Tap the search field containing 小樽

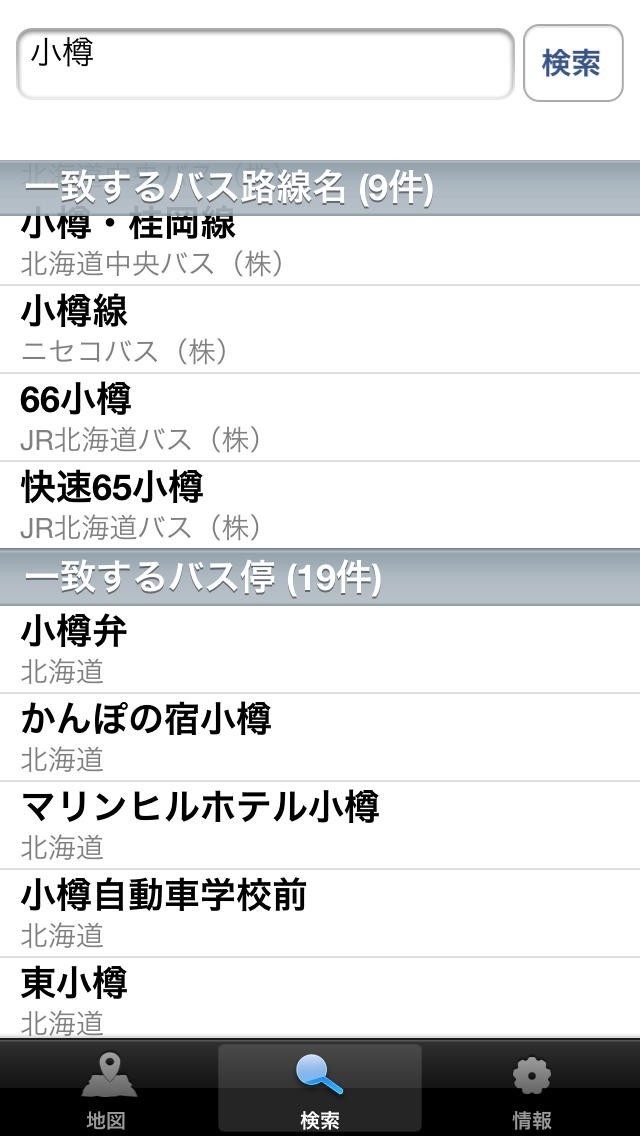pyautogui.click(x=265, y=64)
